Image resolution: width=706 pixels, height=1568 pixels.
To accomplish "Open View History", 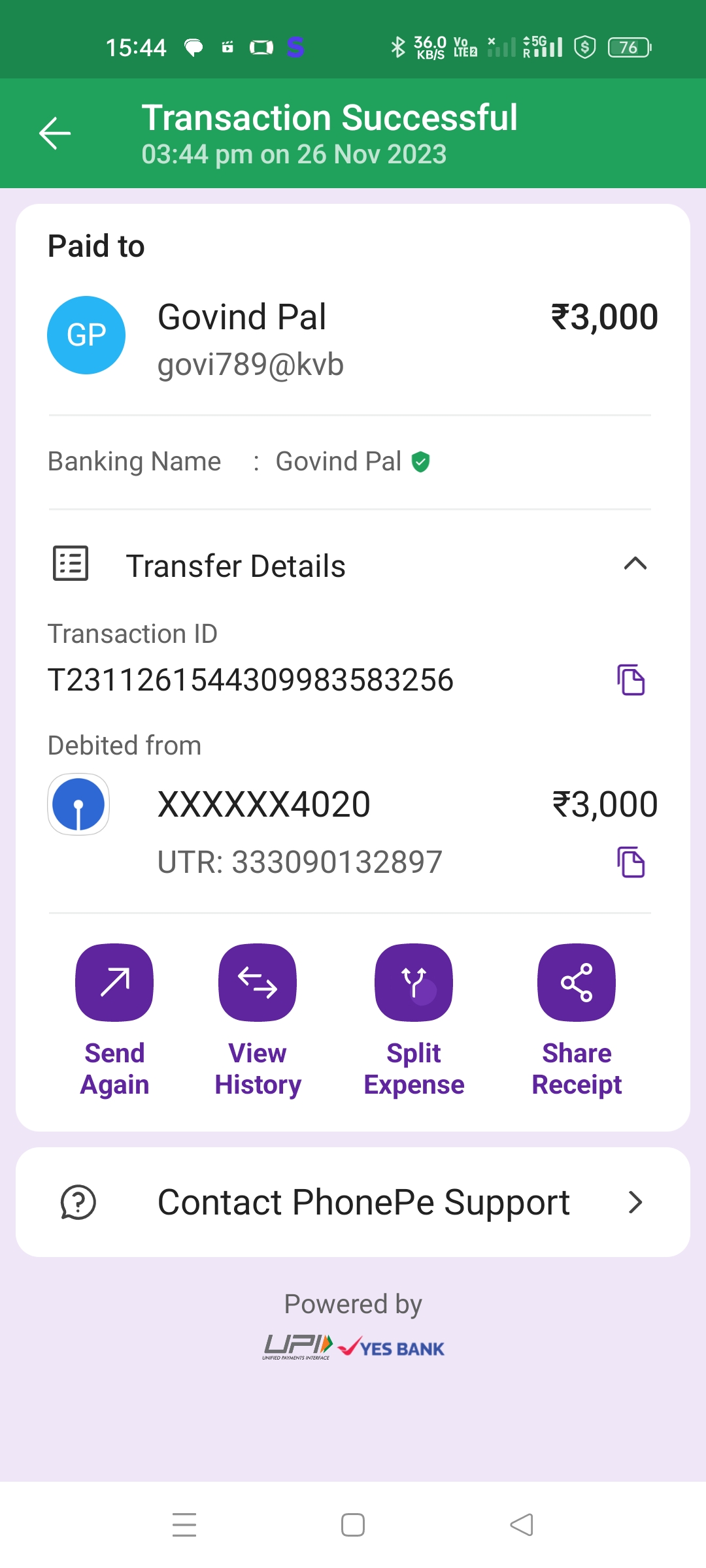I will pos(258,983).
